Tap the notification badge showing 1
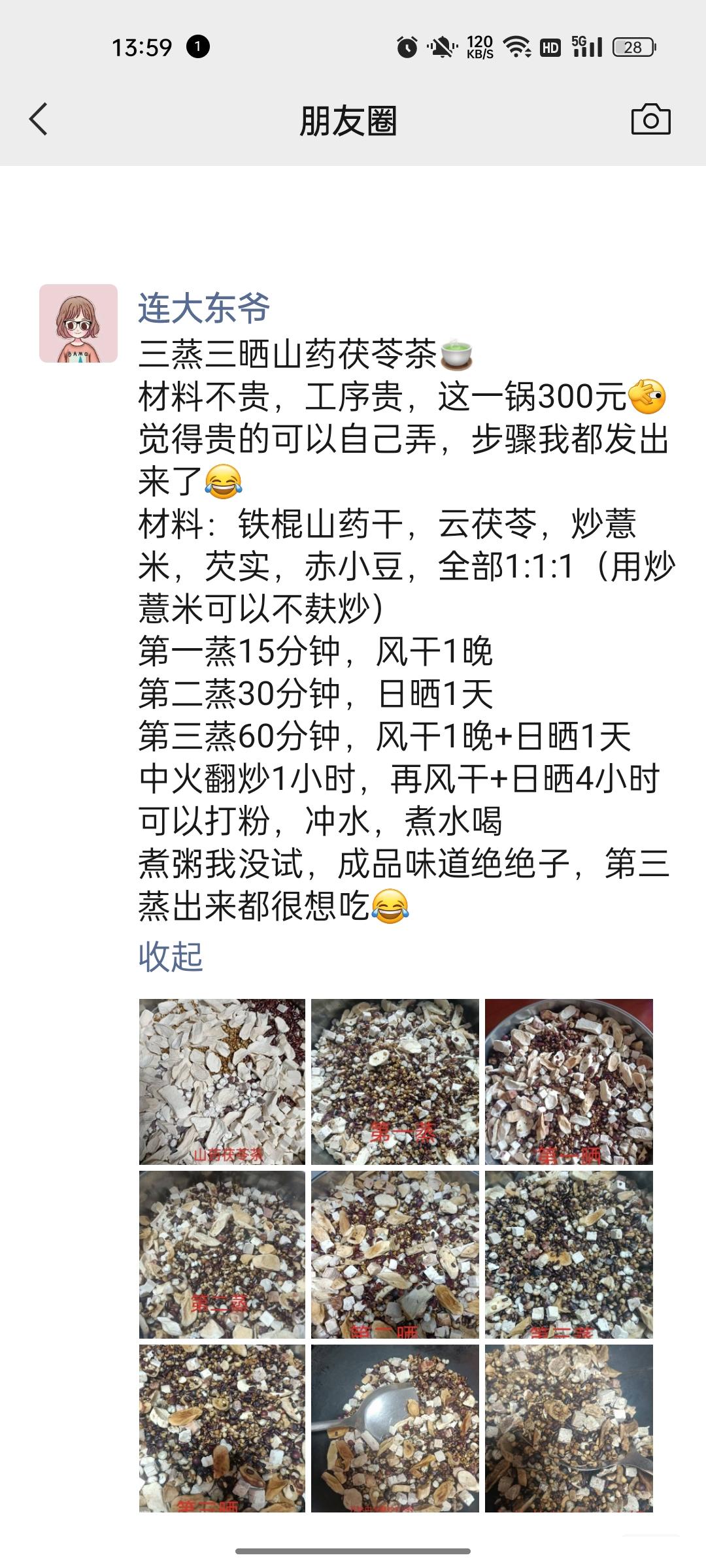The height and width of the screenshot is (1568, 706). [198, 47]
